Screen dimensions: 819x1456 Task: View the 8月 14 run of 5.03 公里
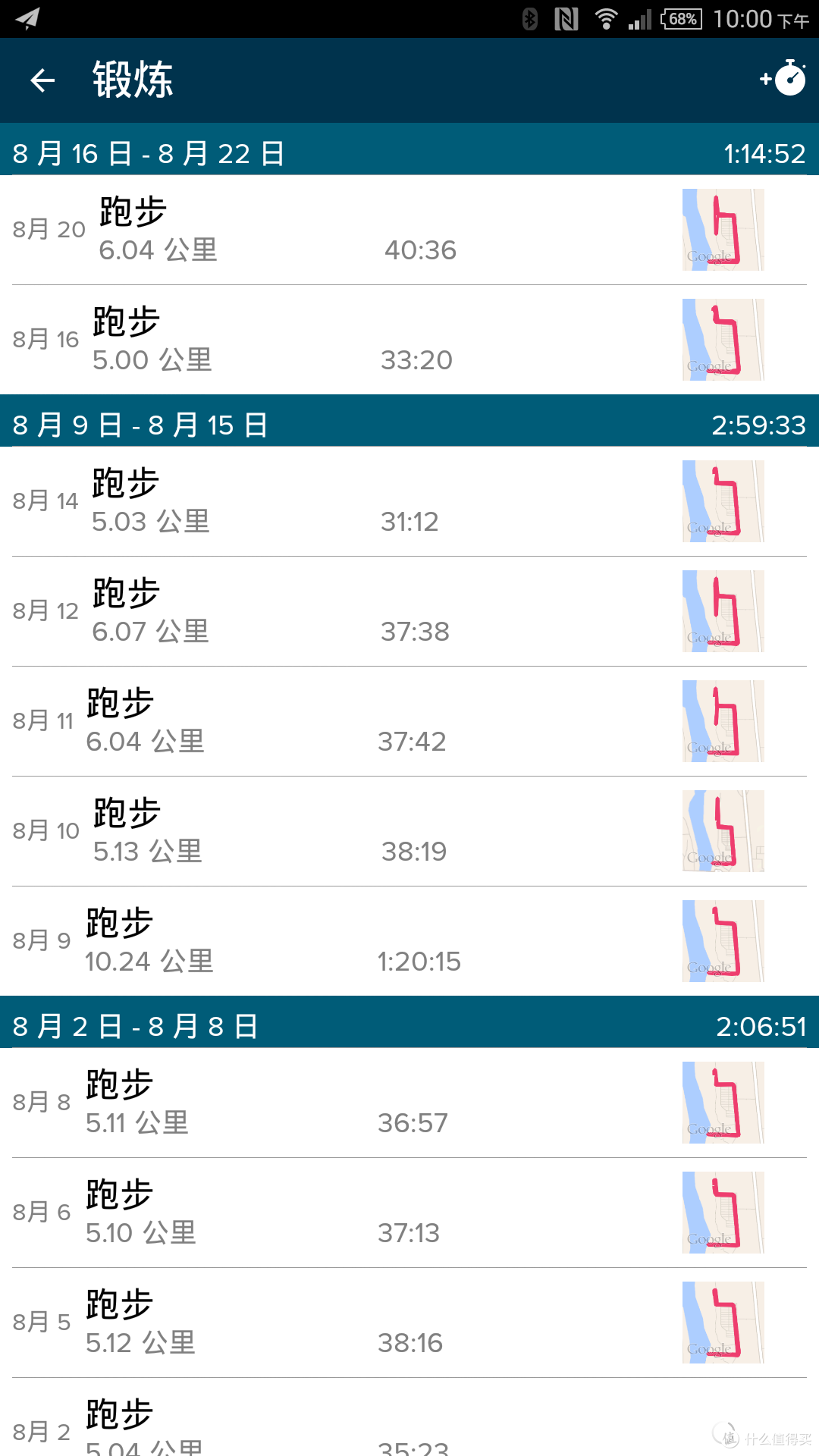409,501
